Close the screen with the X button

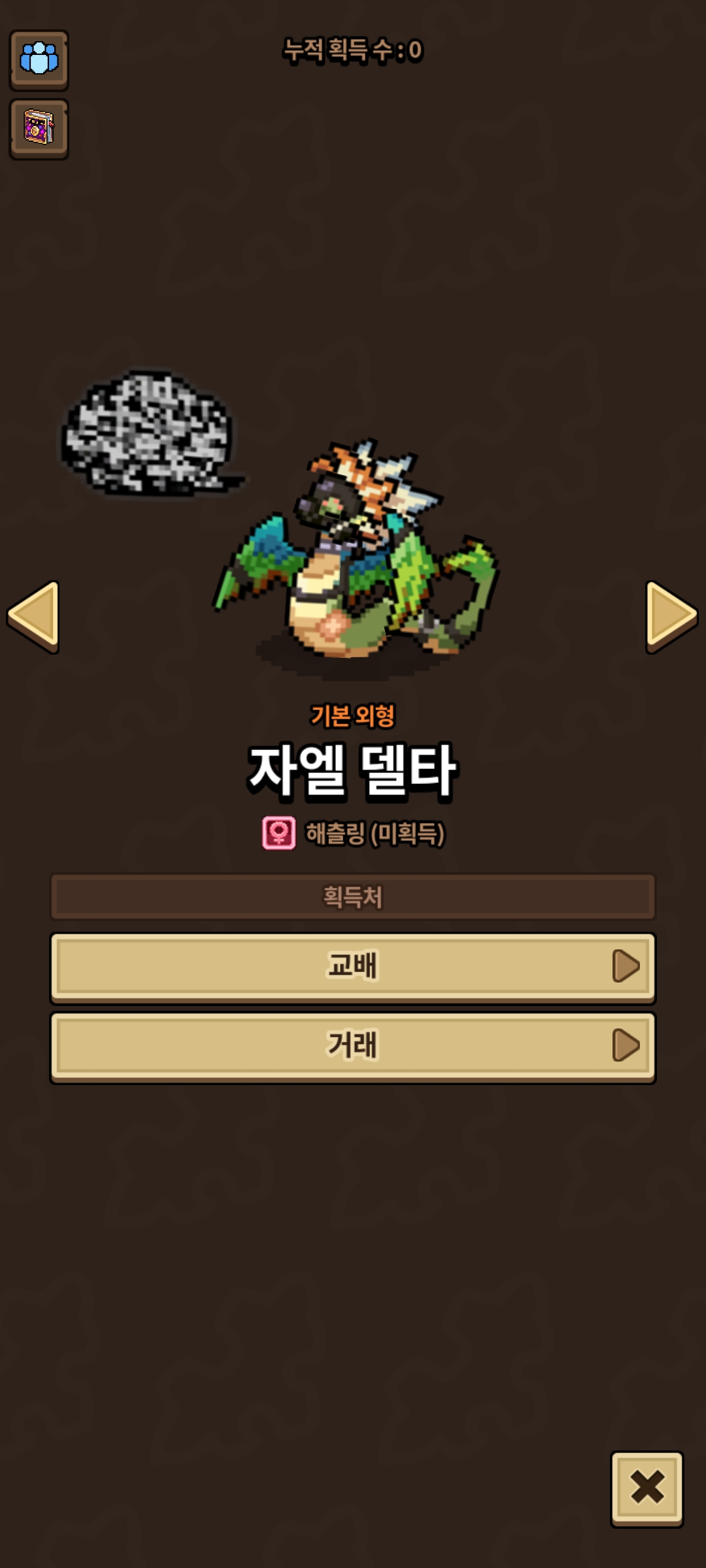[x=647, y=1489]
